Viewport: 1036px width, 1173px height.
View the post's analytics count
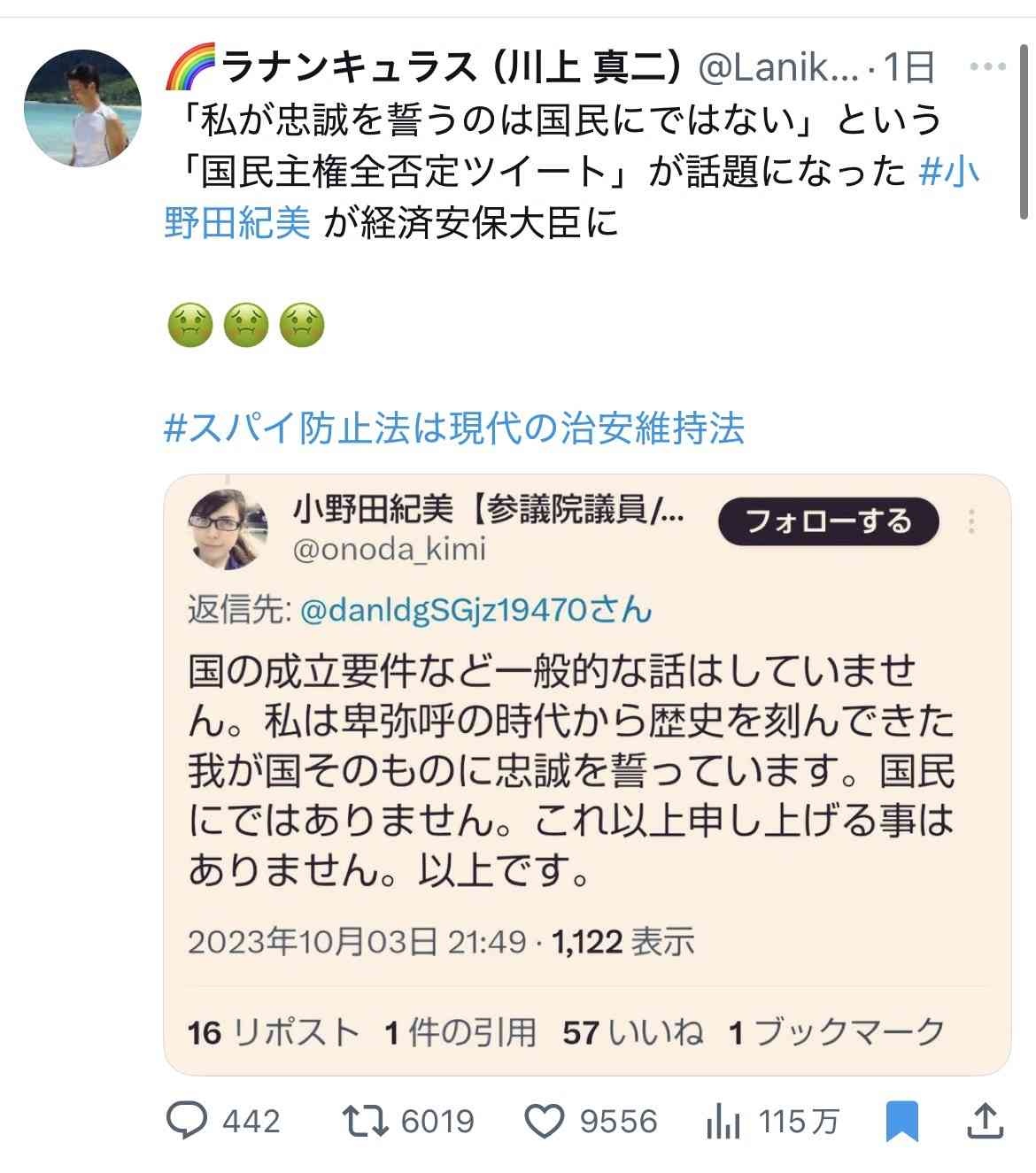772,1122
